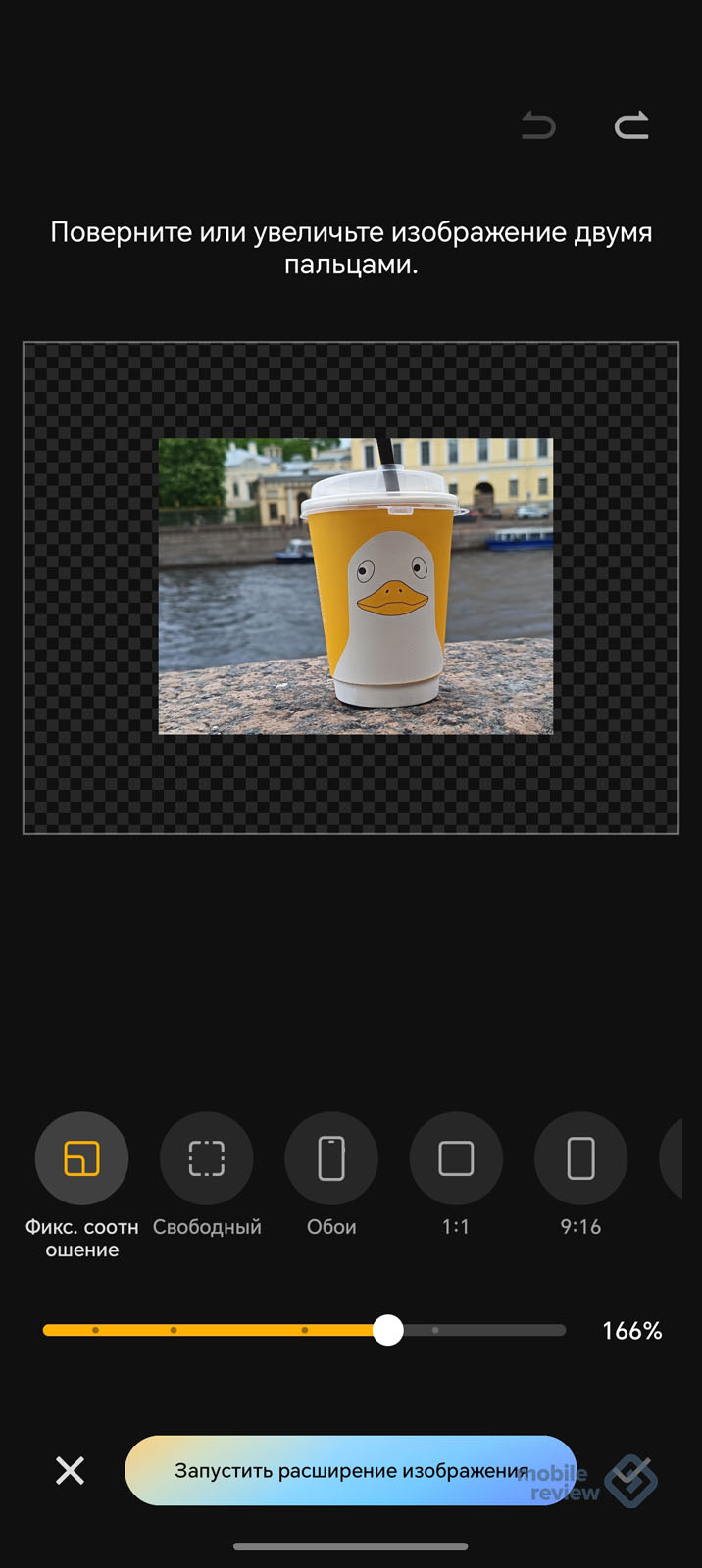This screenshot has height=1568, width=702.
Task: Start image expansion with Запустить расширение изображения
Action: (x=350, y=1470)
